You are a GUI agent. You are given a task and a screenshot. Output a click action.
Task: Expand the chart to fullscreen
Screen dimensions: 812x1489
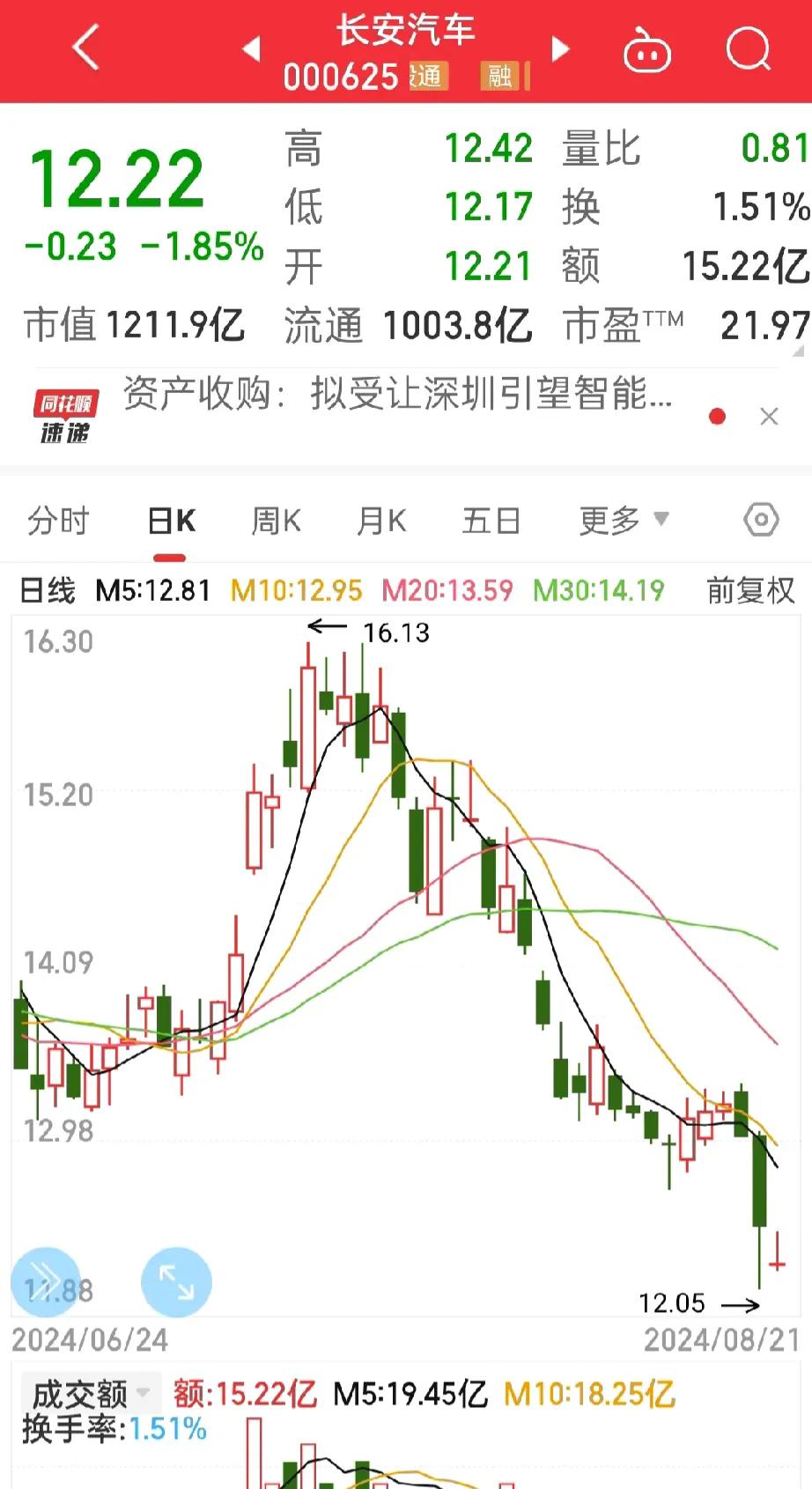tap(176, 1282)
